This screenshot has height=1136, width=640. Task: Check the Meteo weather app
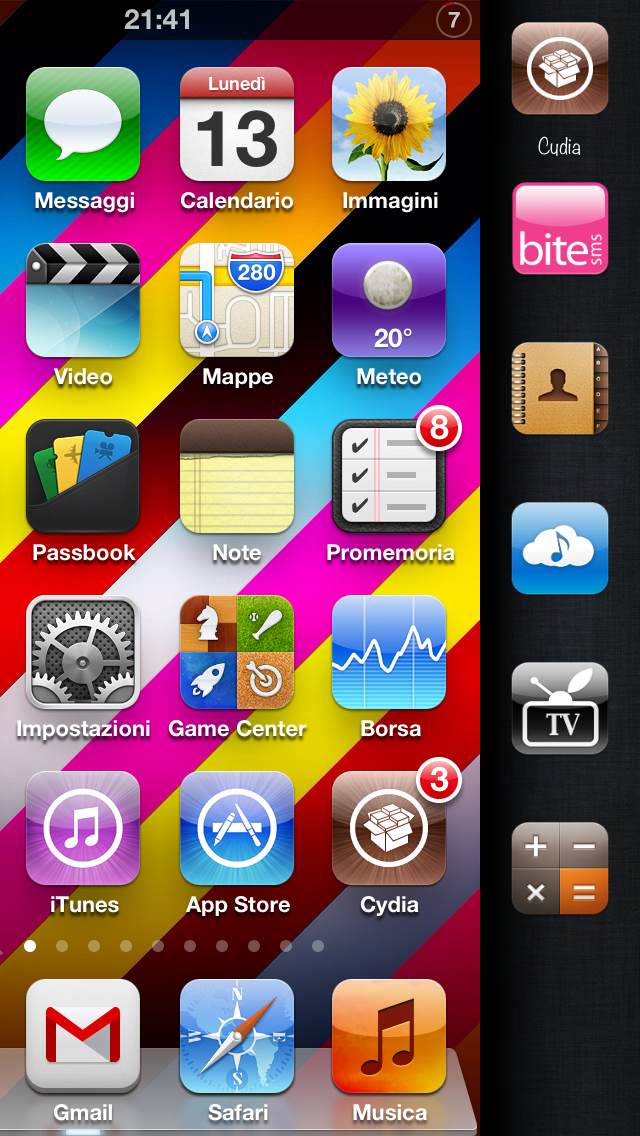tap(389, 300)
